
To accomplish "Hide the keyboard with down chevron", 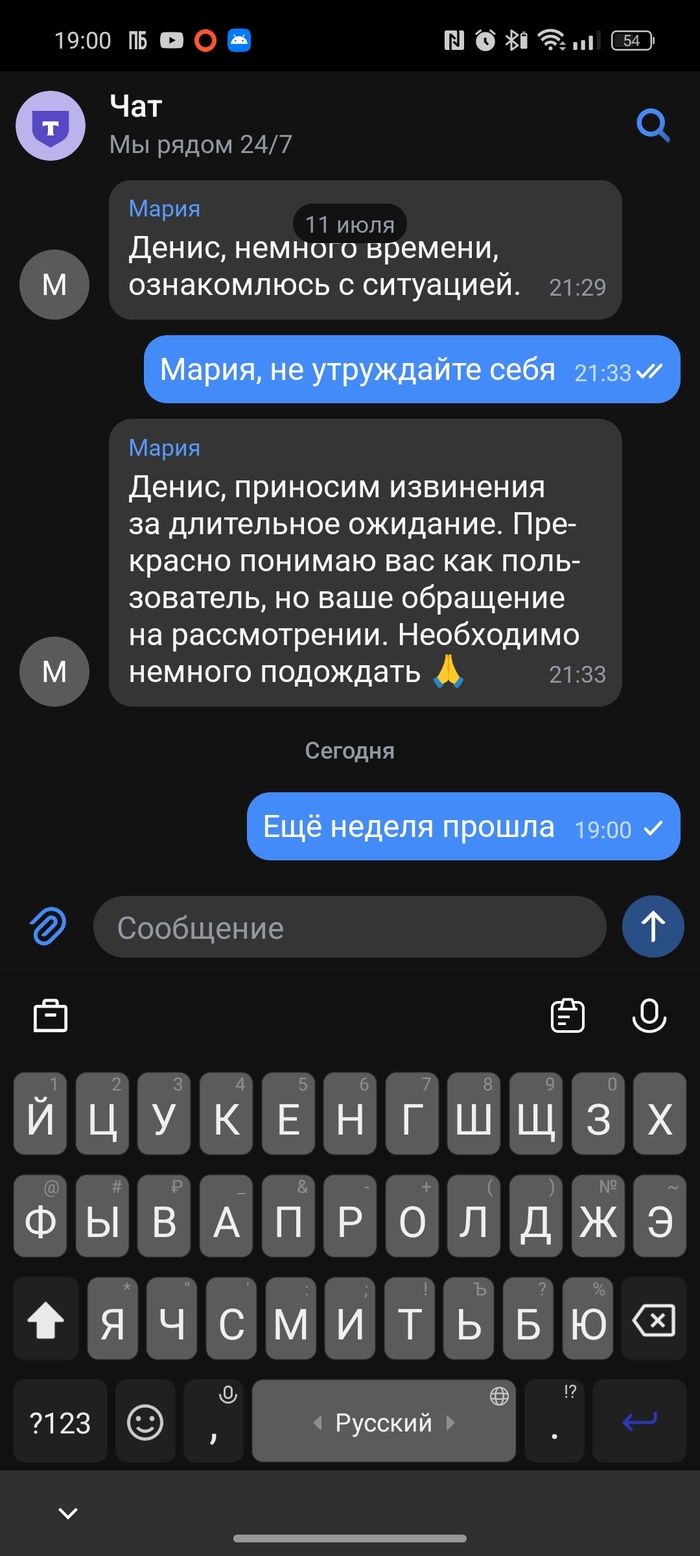I will [68, 1513].
